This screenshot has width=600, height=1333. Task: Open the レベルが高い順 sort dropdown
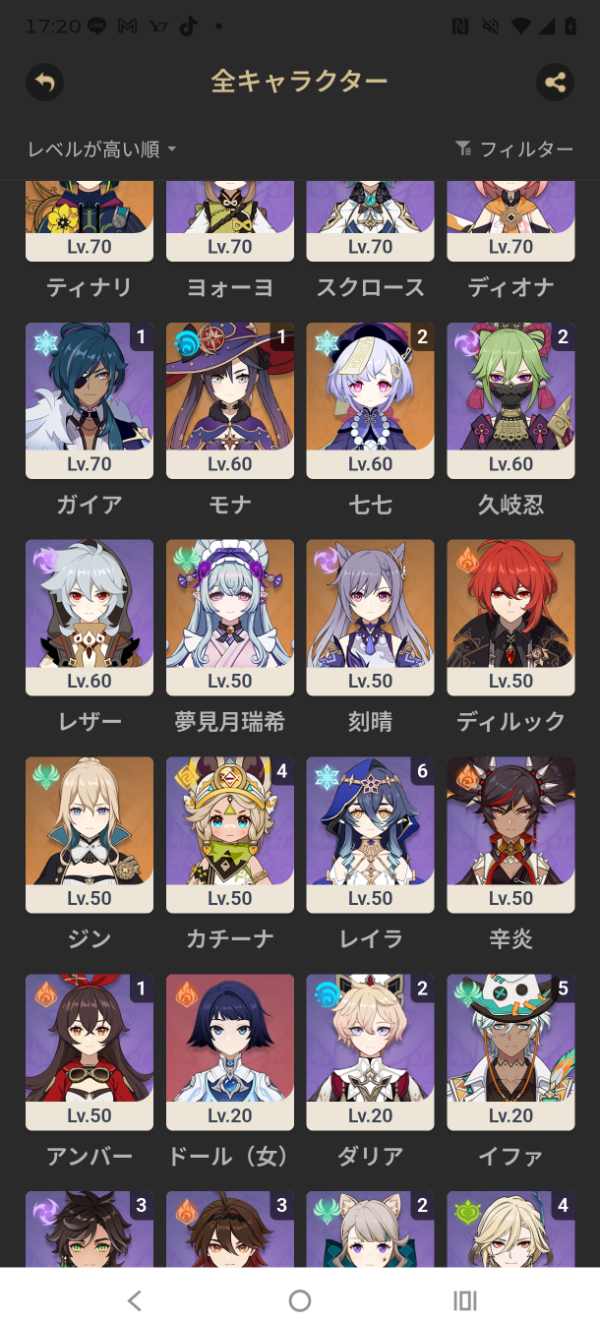(101, 150)
